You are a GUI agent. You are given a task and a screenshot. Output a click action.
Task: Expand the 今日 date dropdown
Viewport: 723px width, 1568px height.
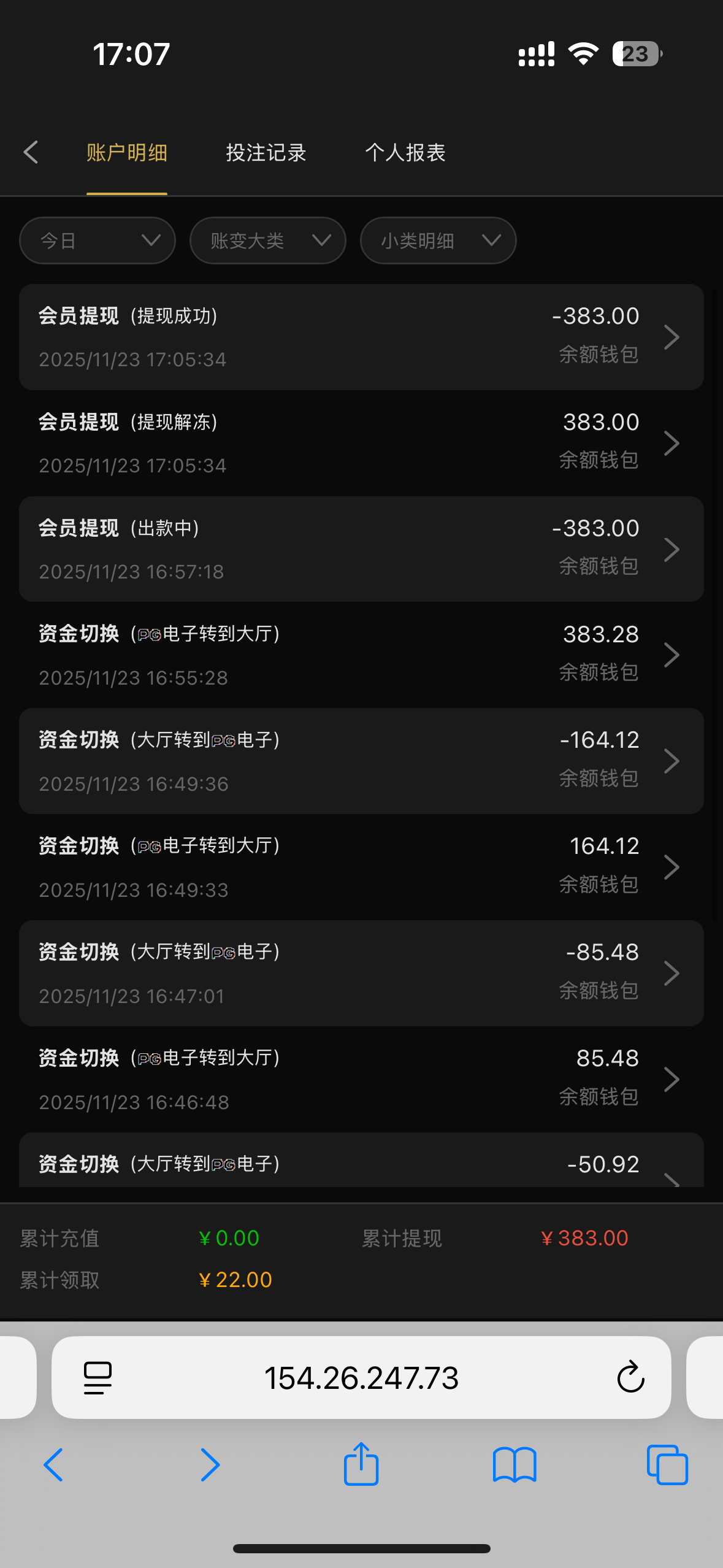point(98,240)
